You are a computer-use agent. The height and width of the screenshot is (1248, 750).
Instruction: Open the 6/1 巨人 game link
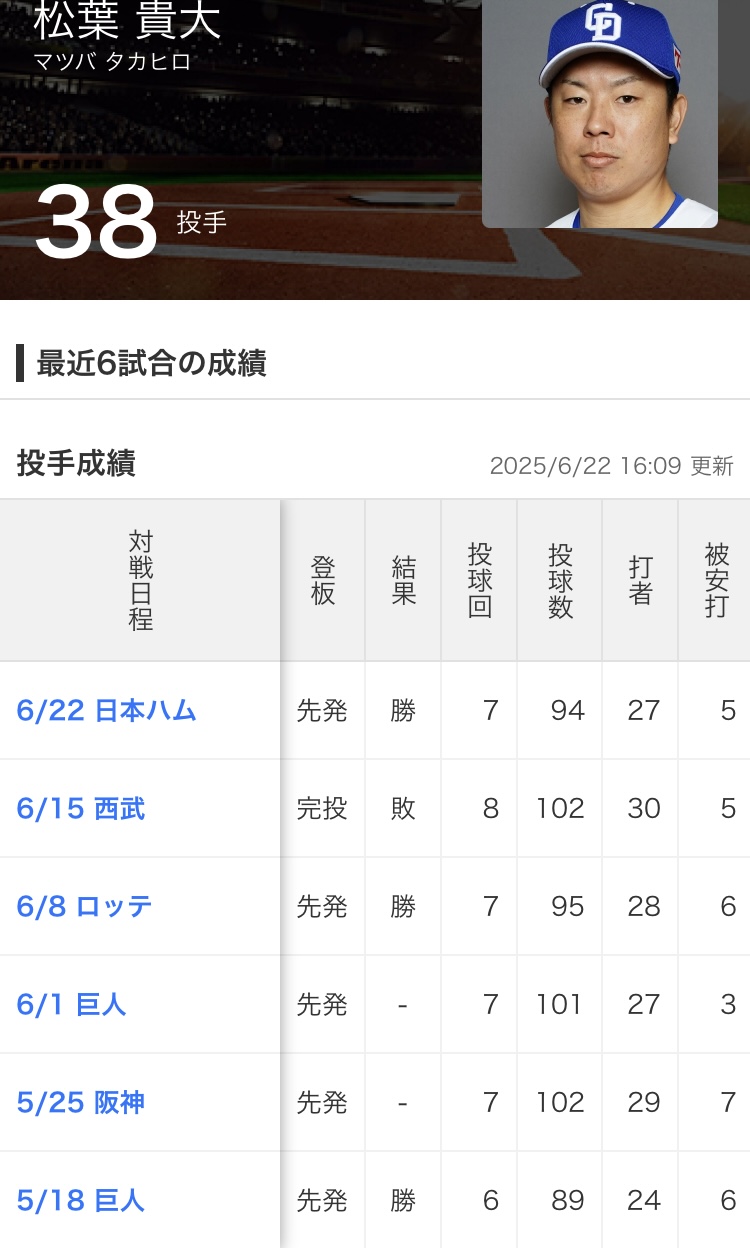tap(71, 1004)
